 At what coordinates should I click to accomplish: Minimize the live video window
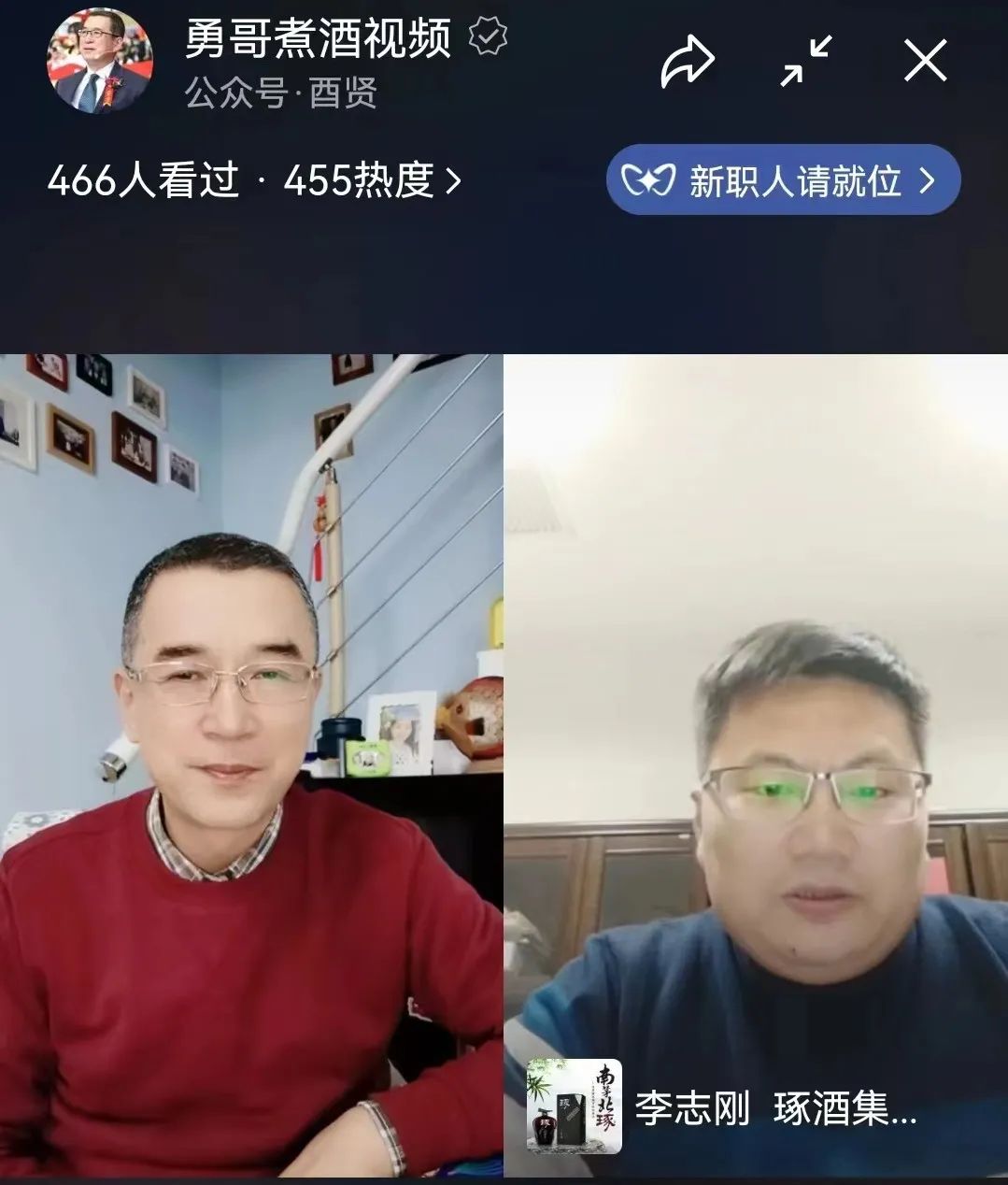click(x=805, y=62)
